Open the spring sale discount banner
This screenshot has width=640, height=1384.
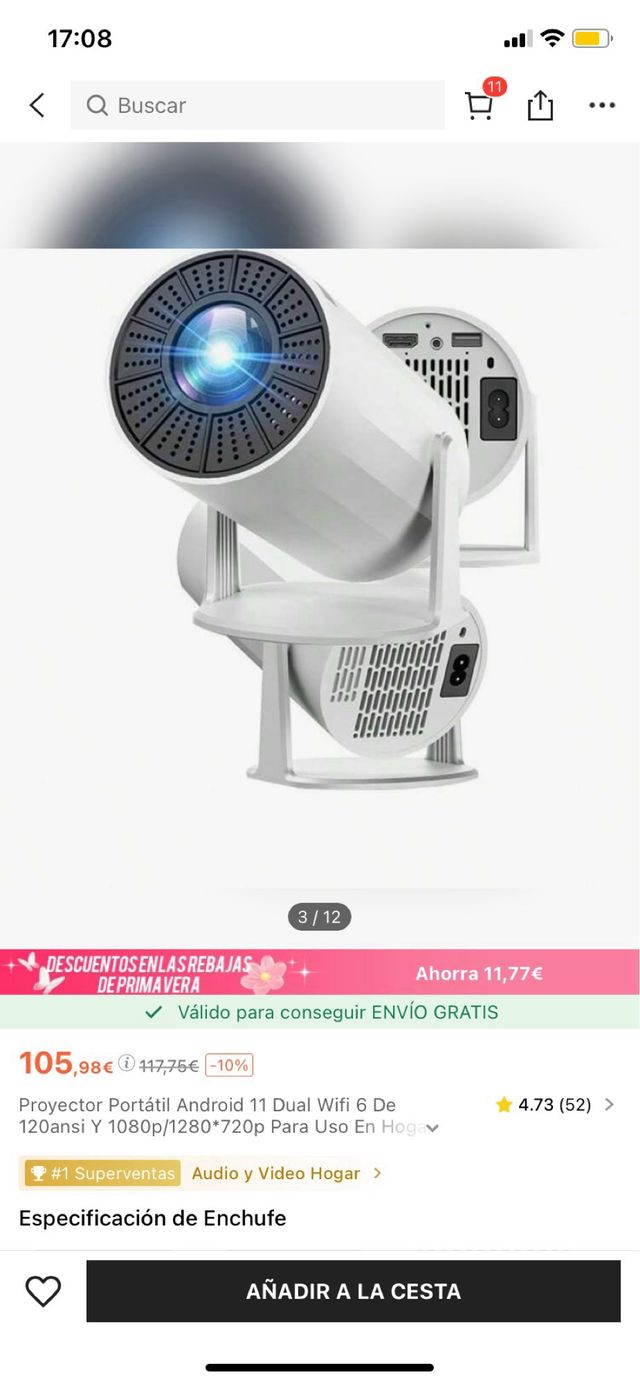coord(320,972)
